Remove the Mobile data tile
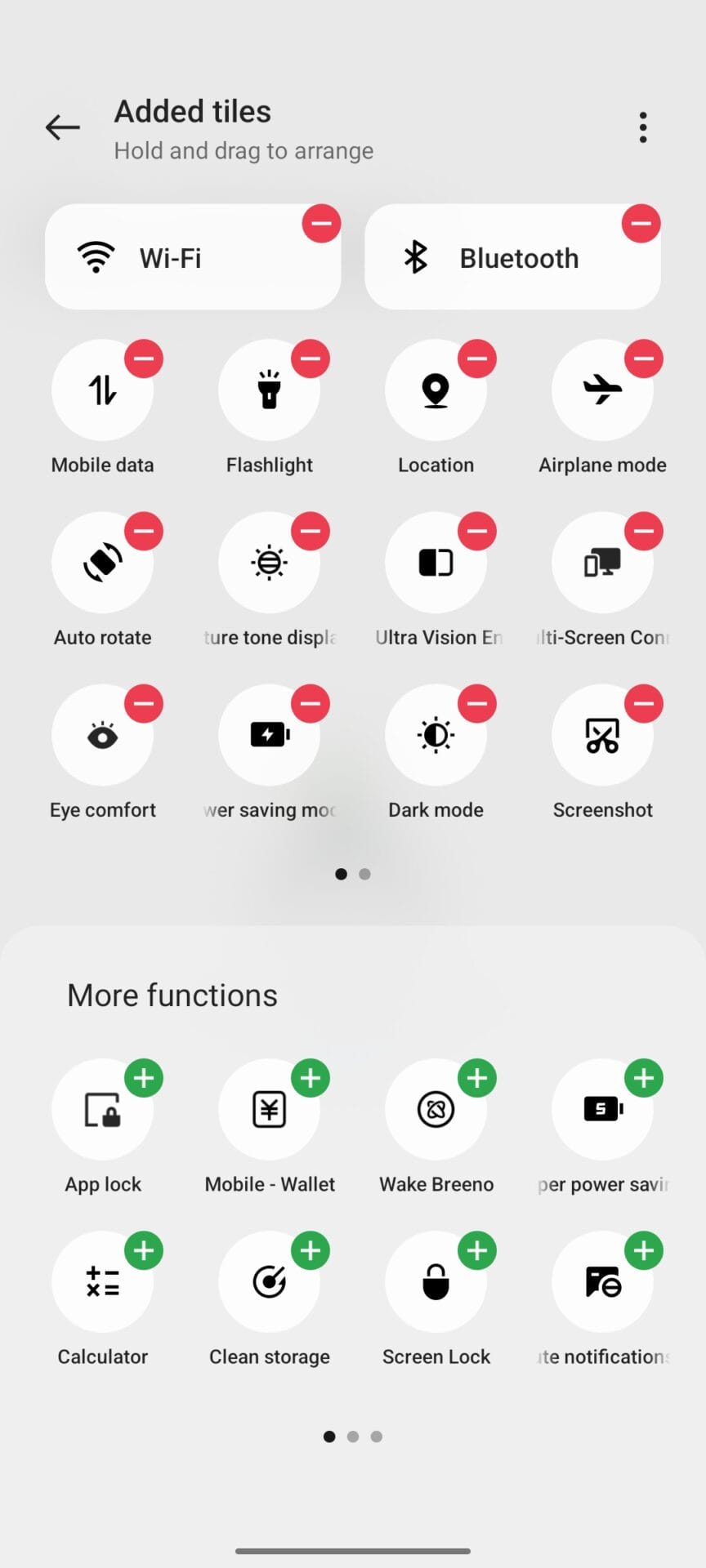This screenshot has width=706, height=1568. pos(144,359)
